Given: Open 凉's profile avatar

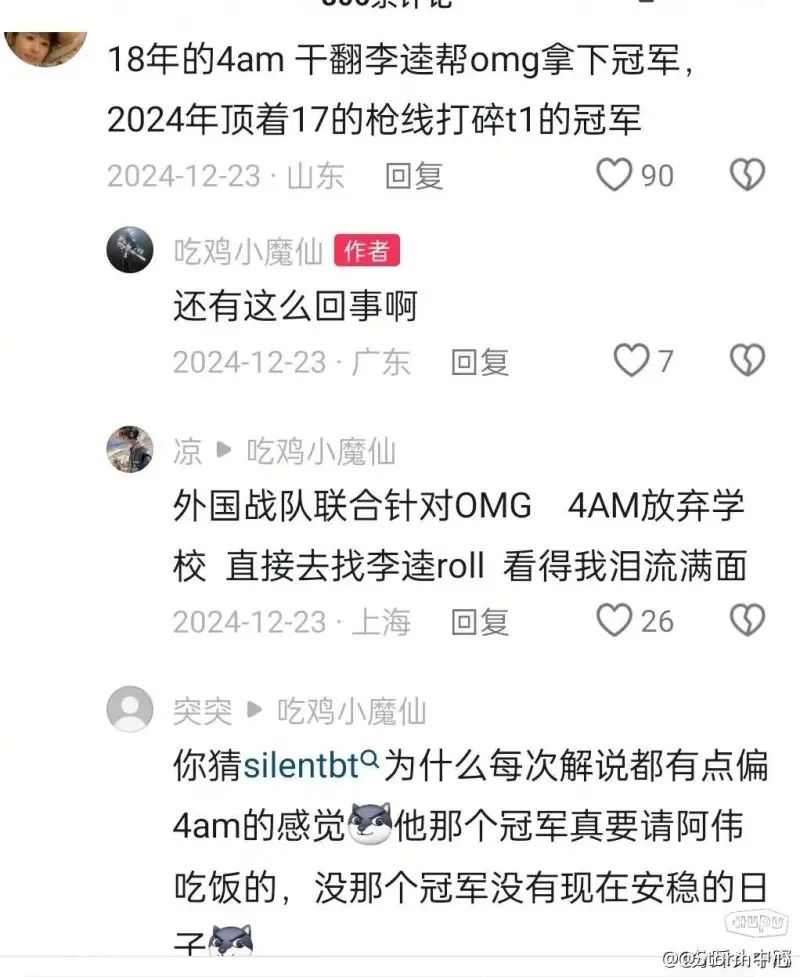Looking at the screenshot, I should pyautogui.click(x=130, y=450).
